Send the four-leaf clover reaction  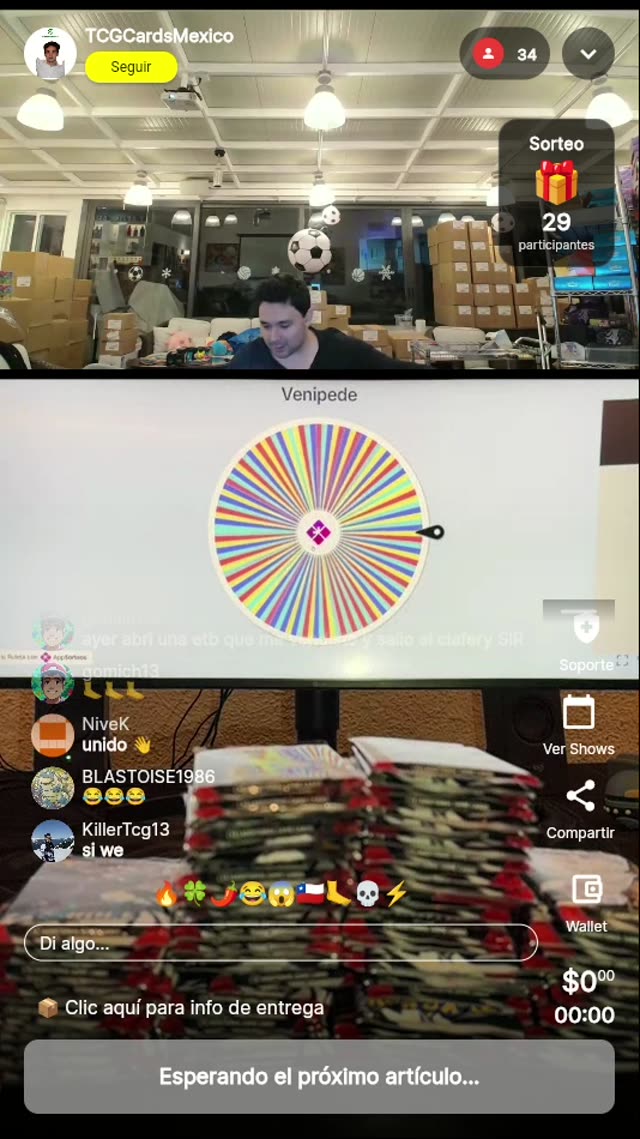[x=195, y=894]
